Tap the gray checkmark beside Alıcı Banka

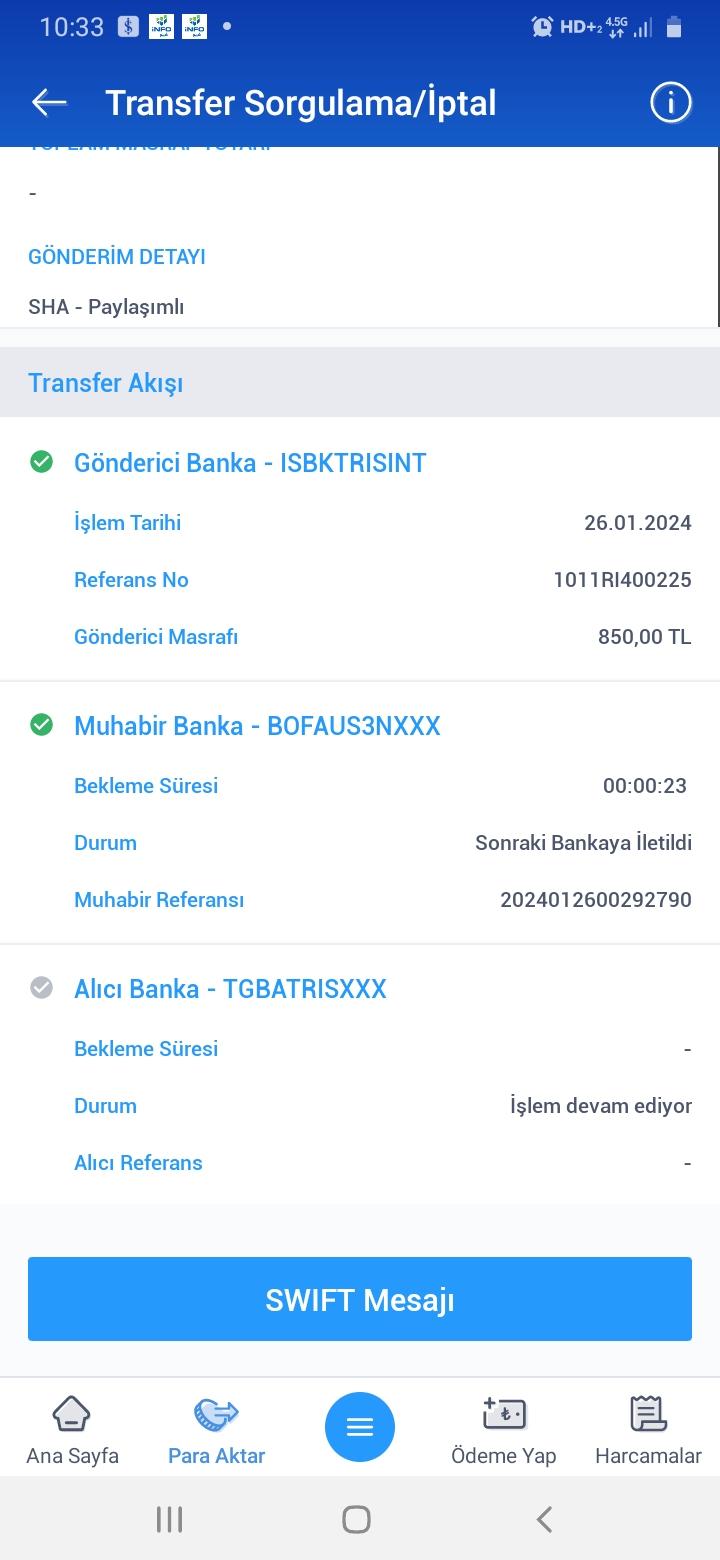40,988
